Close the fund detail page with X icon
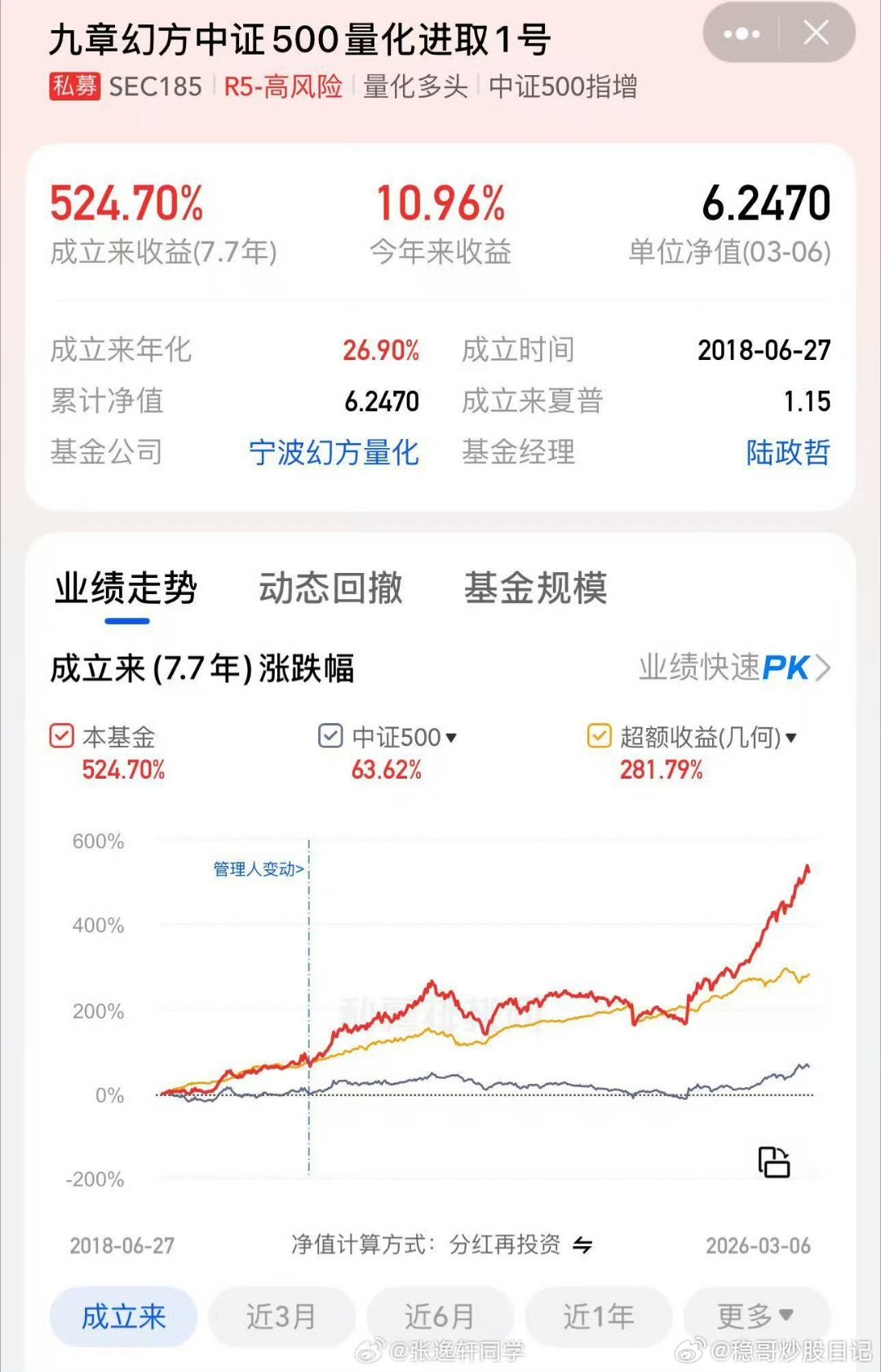881x1372 pixels. 814,33
